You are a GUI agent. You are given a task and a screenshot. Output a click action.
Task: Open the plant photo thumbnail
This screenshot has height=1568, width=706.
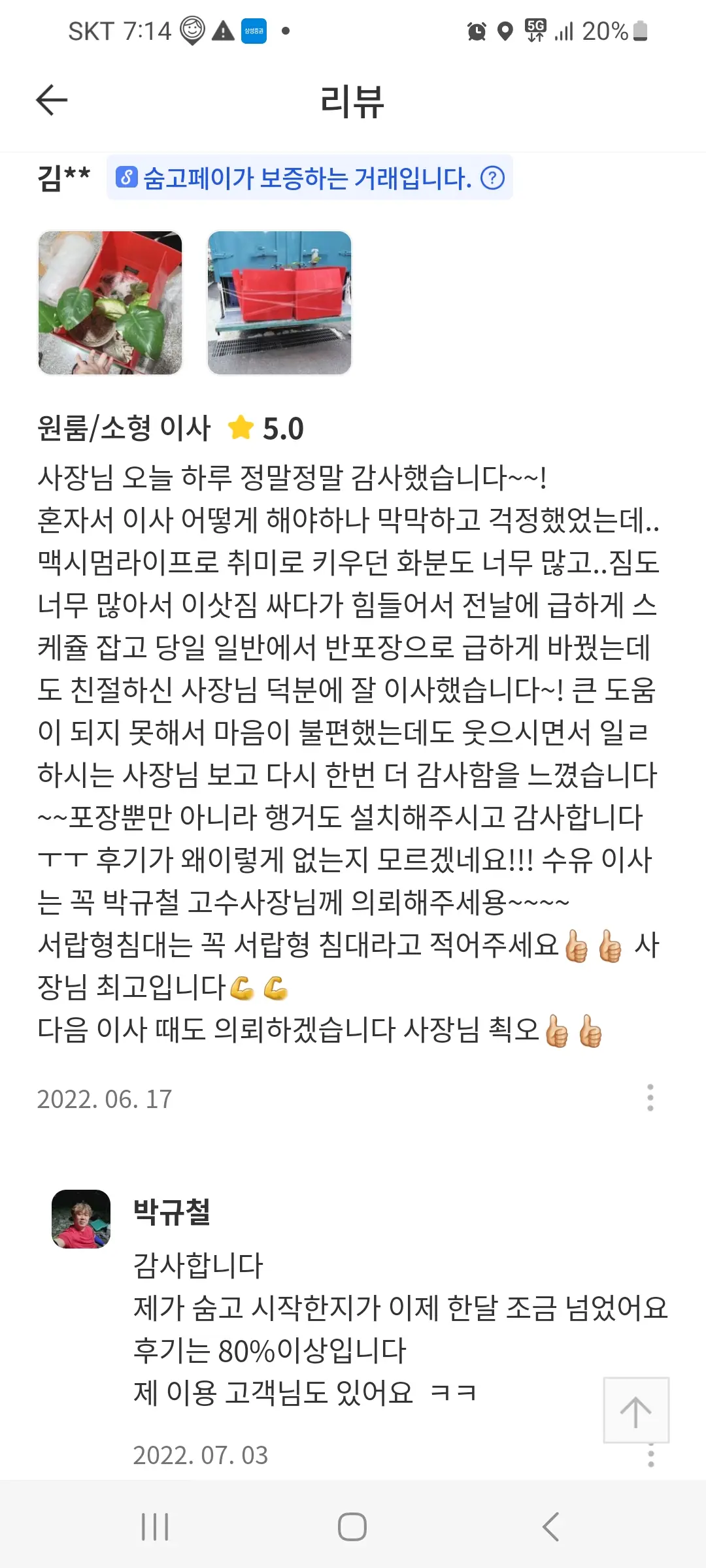tap(111, 302)
